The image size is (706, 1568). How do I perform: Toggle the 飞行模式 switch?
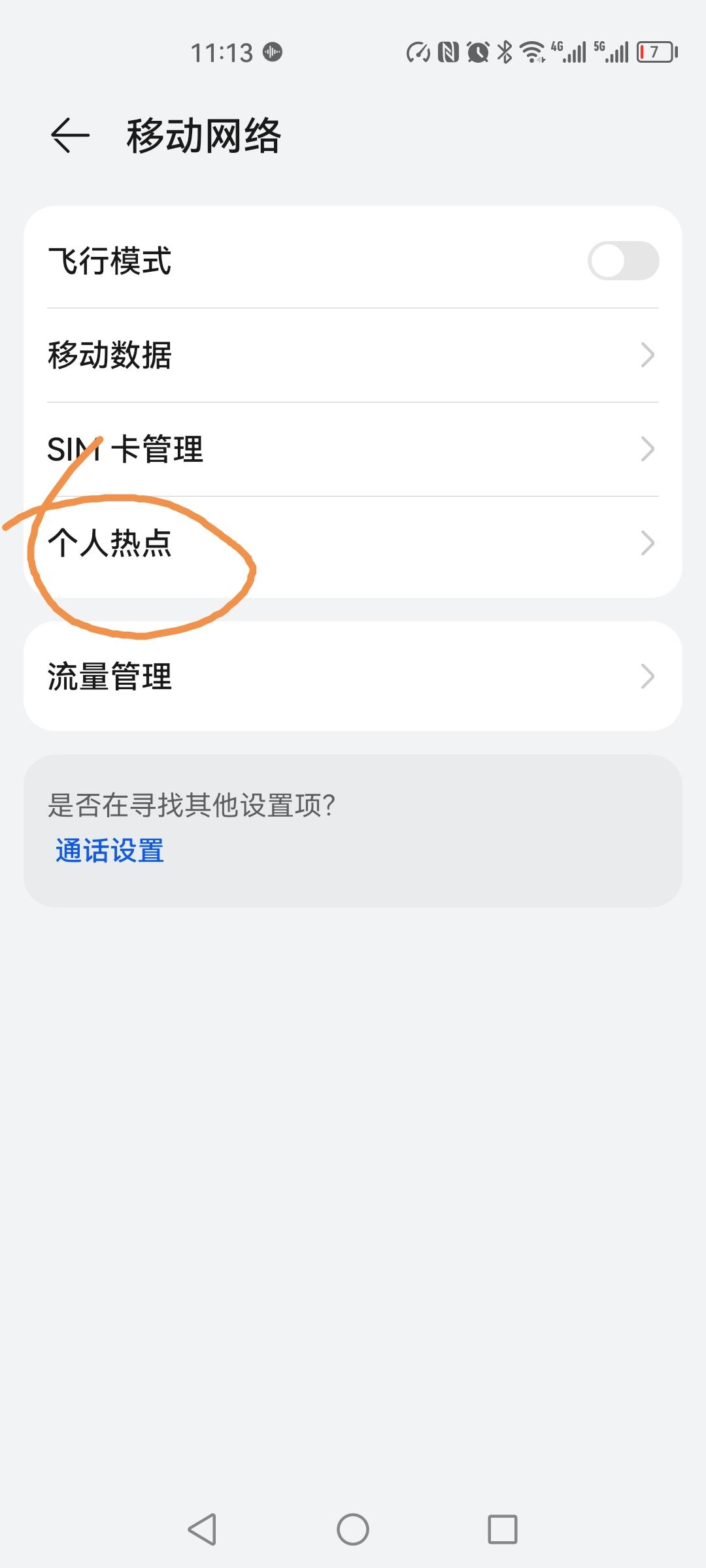(623, 261)
